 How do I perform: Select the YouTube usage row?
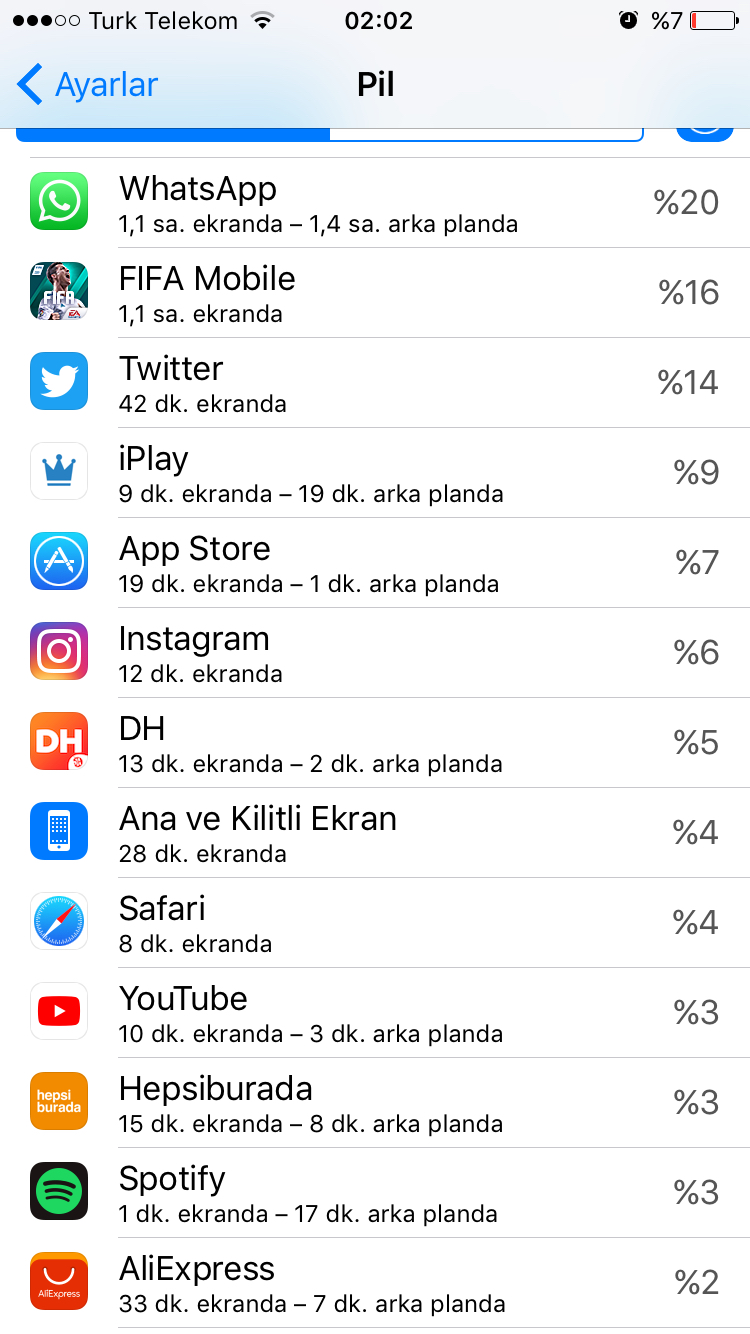[x=375, y=1012]
